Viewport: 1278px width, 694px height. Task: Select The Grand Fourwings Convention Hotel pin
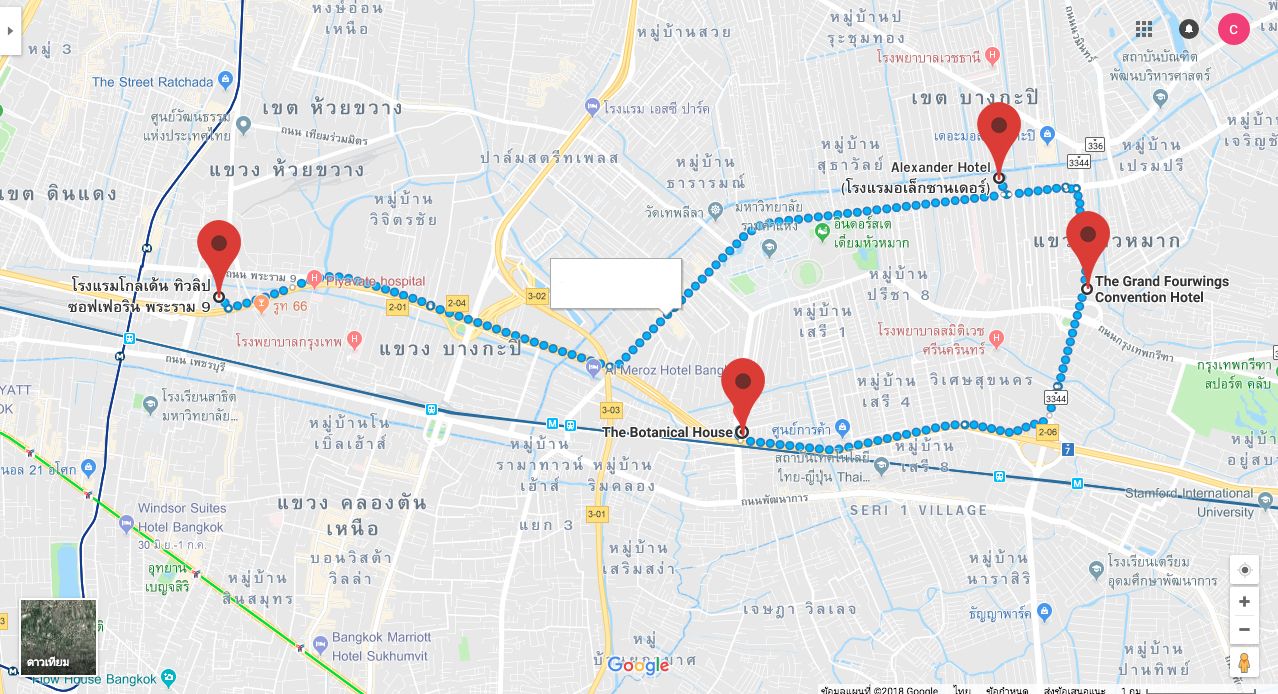tap(1087, 239)
